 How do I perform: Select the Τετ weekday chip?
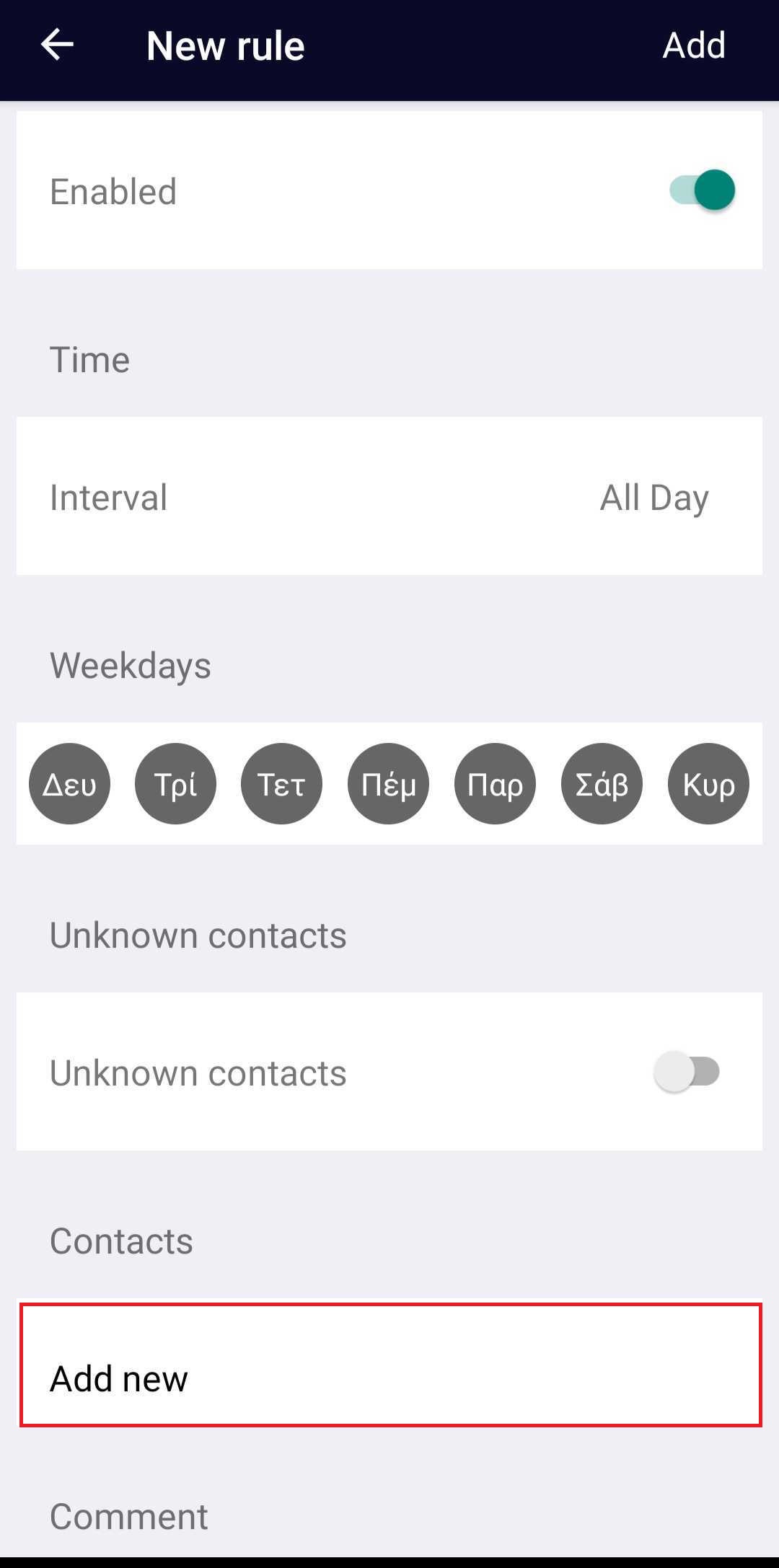281,784
